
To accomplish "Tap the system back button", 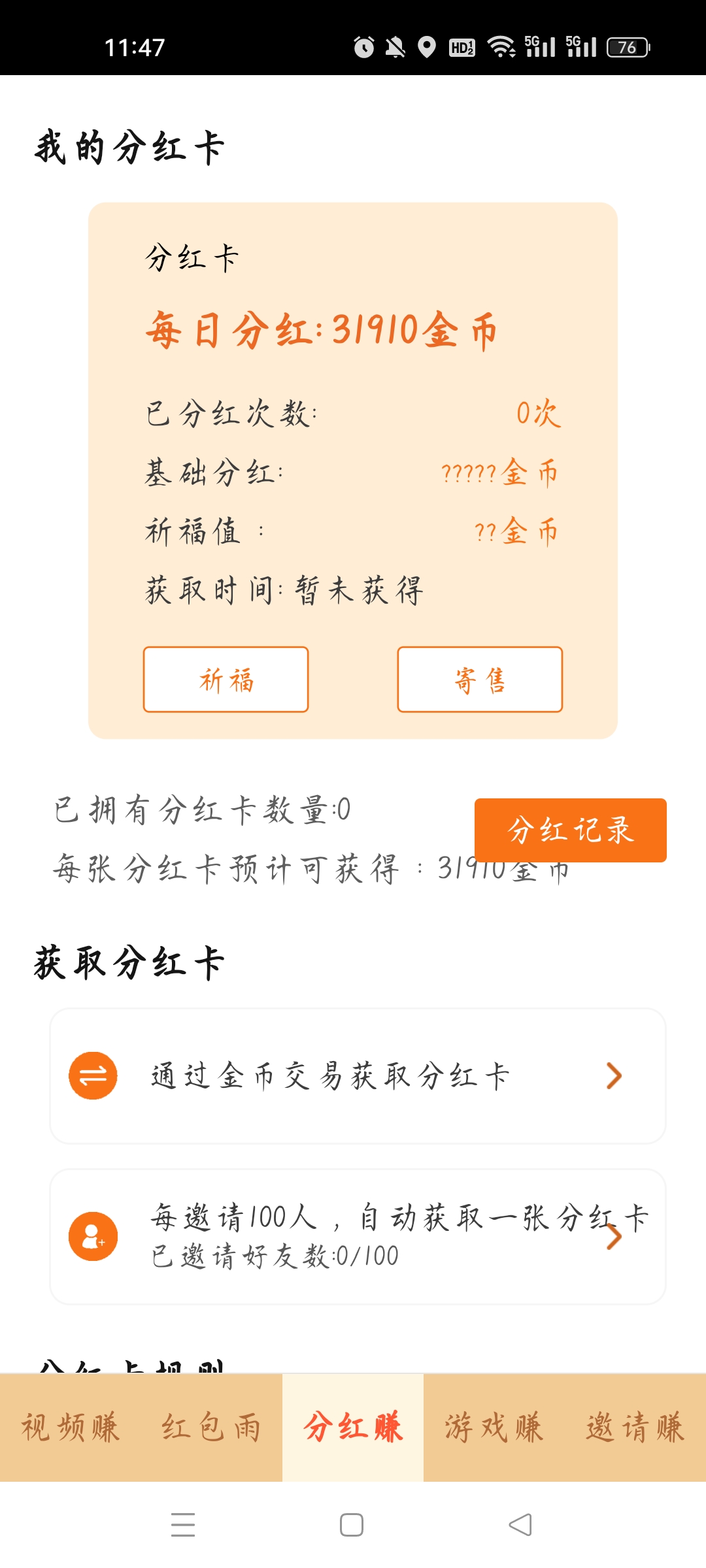I will click(x=520, y=1525).
